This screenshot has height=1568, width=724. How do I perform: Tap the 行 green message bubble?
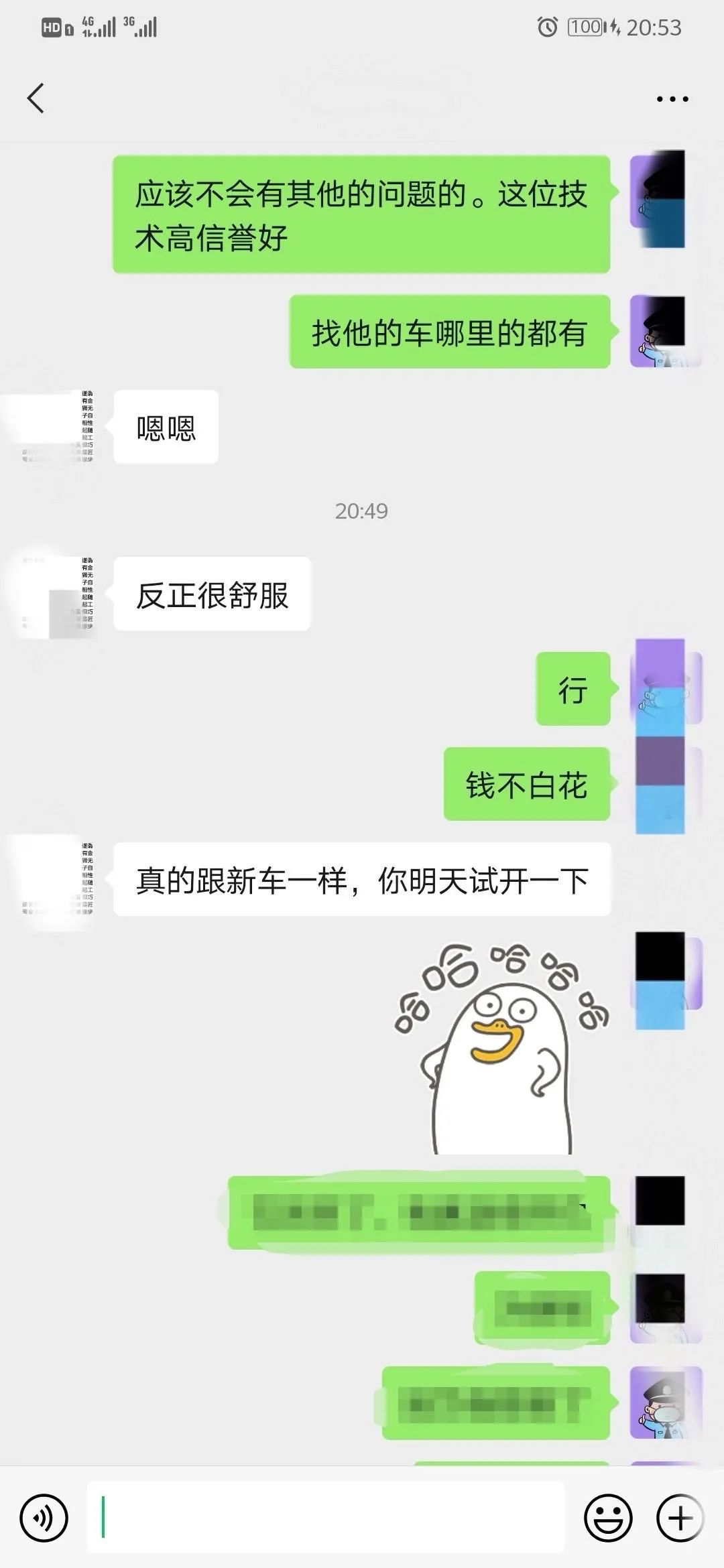click(x=573, y=690)
